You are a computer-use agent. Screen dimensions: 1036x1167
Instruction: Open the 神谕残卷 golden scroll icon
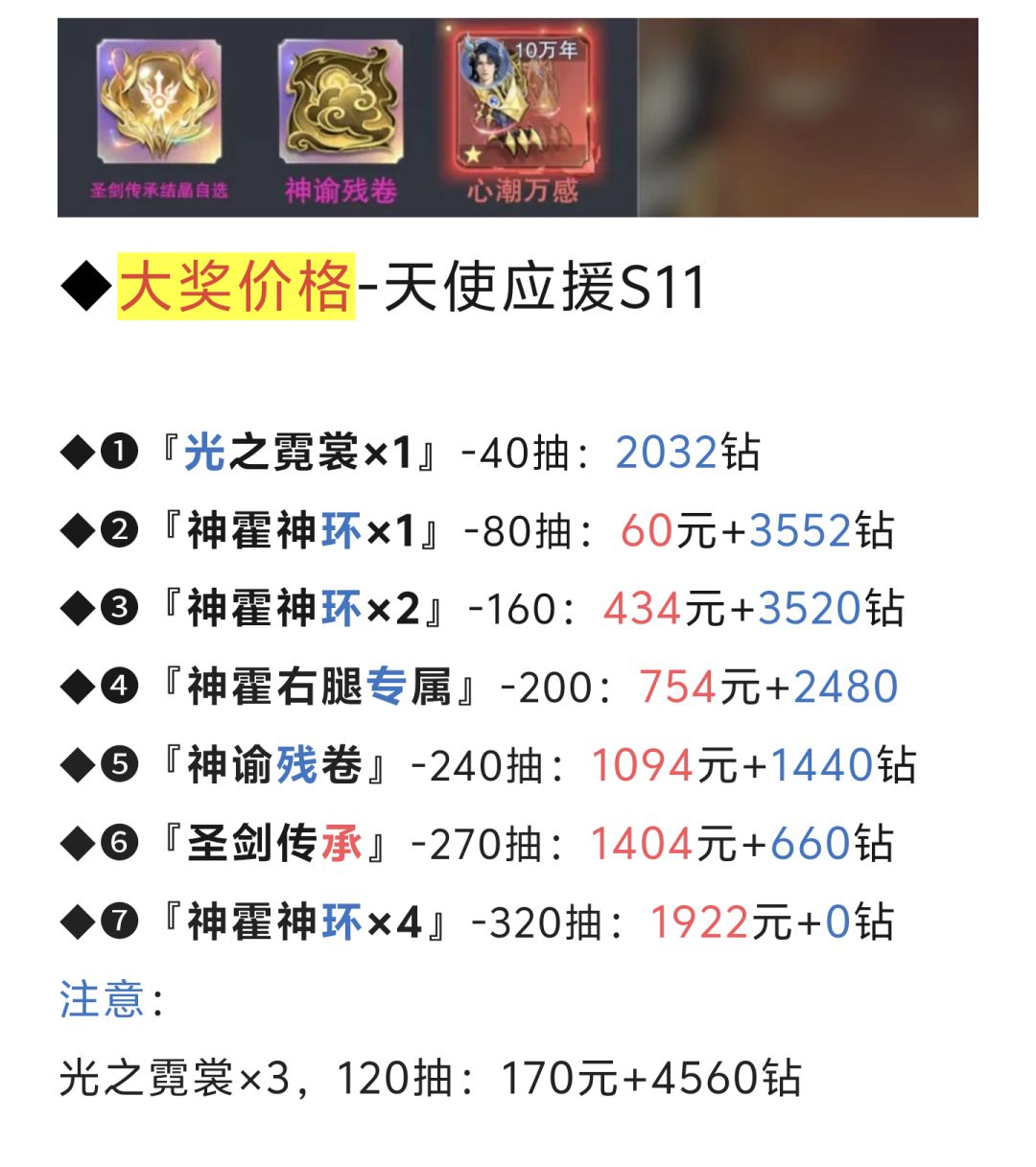[342, 101]
